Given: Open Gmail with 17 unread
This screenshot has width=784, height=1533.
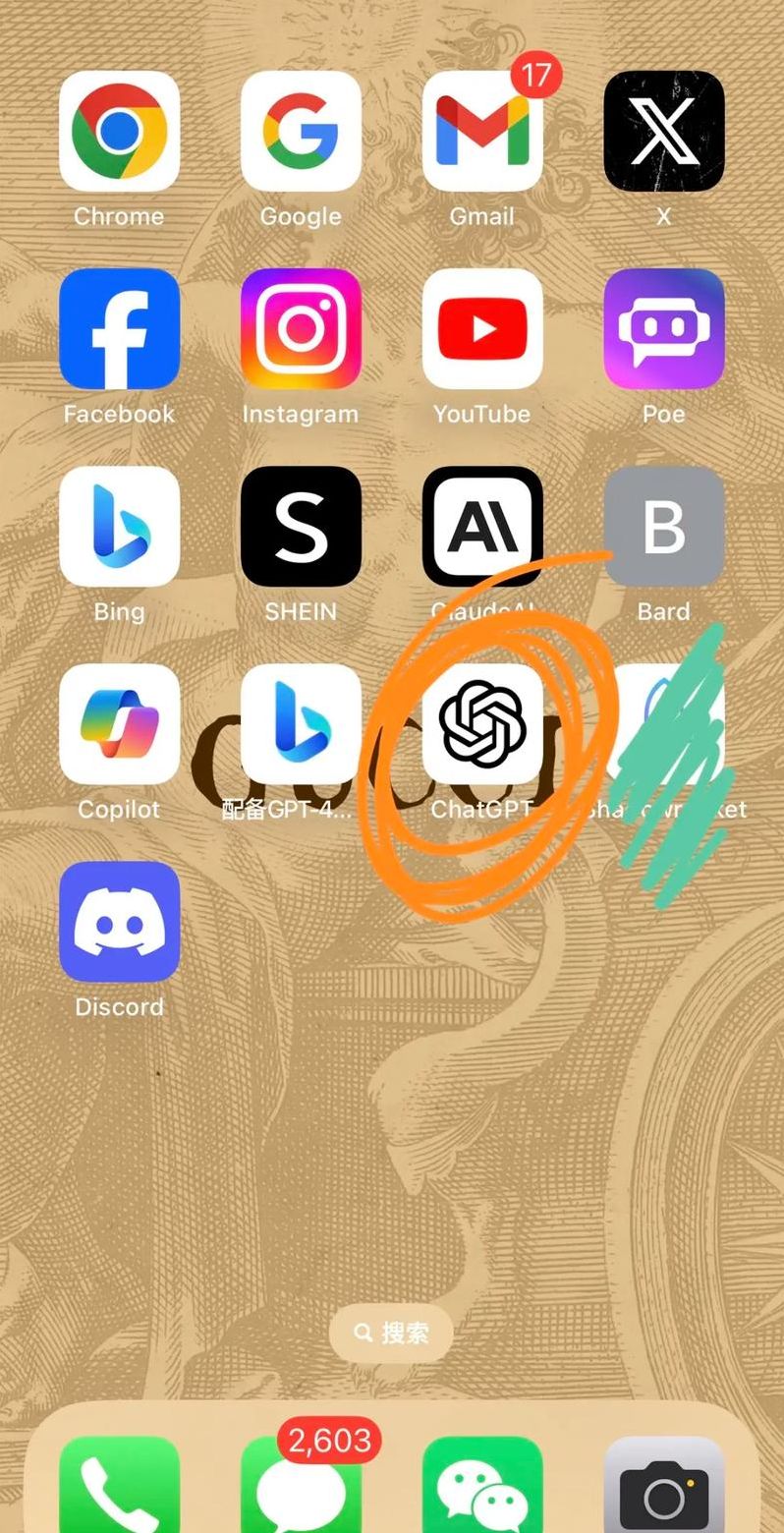Looking at the screenshot, I should 482,131.
